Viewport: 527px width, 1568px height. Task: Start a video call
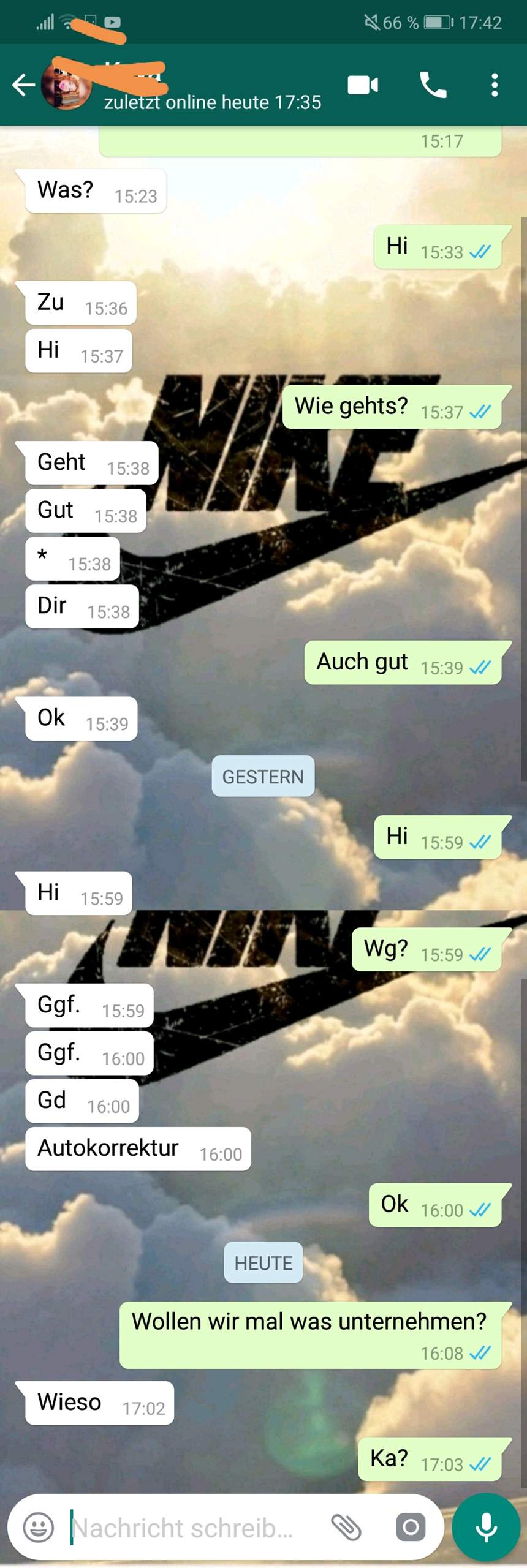pyautogui.click(x=363, y=85)
